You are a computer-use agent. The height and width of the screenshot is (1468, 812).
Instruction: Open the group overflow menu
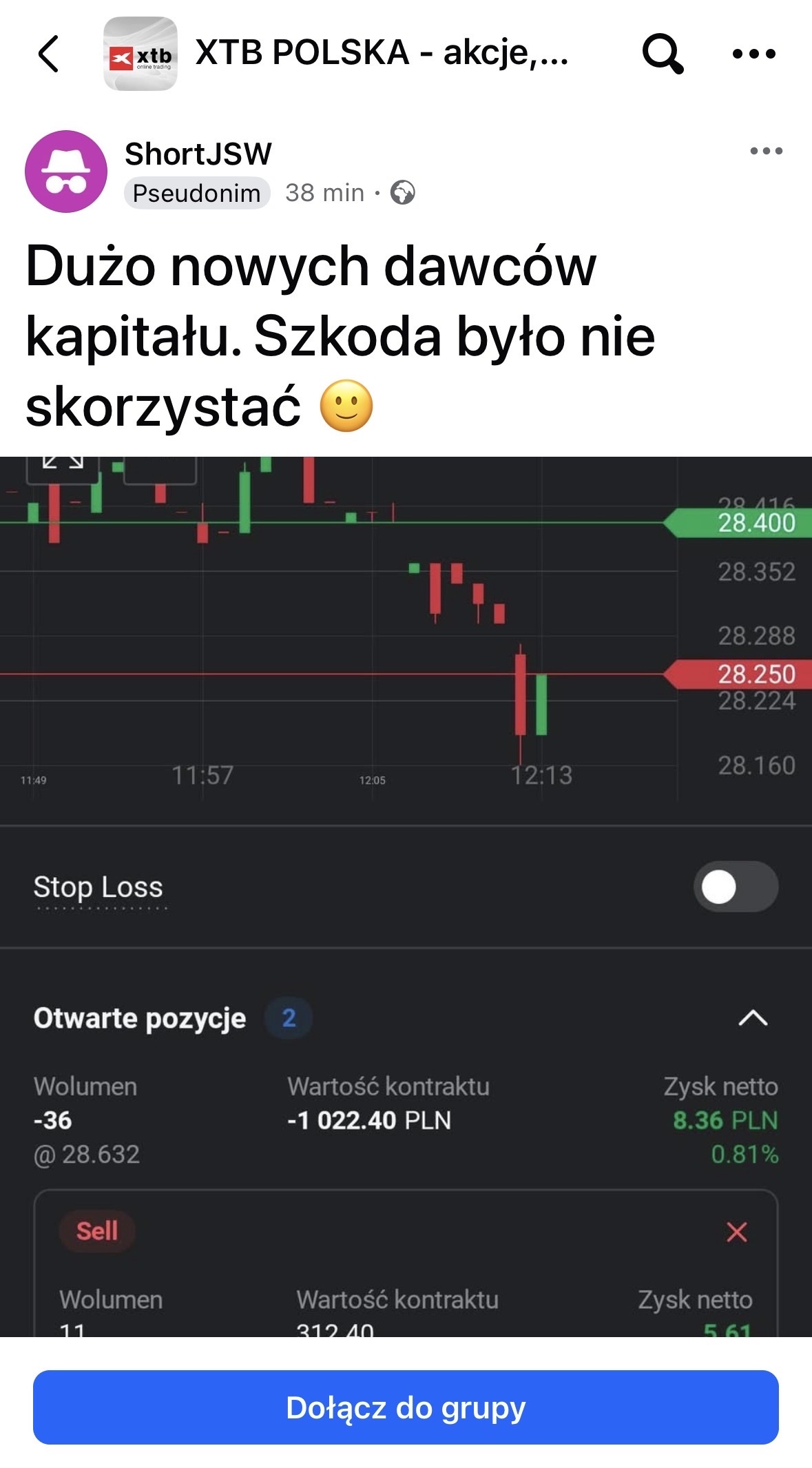753,54
